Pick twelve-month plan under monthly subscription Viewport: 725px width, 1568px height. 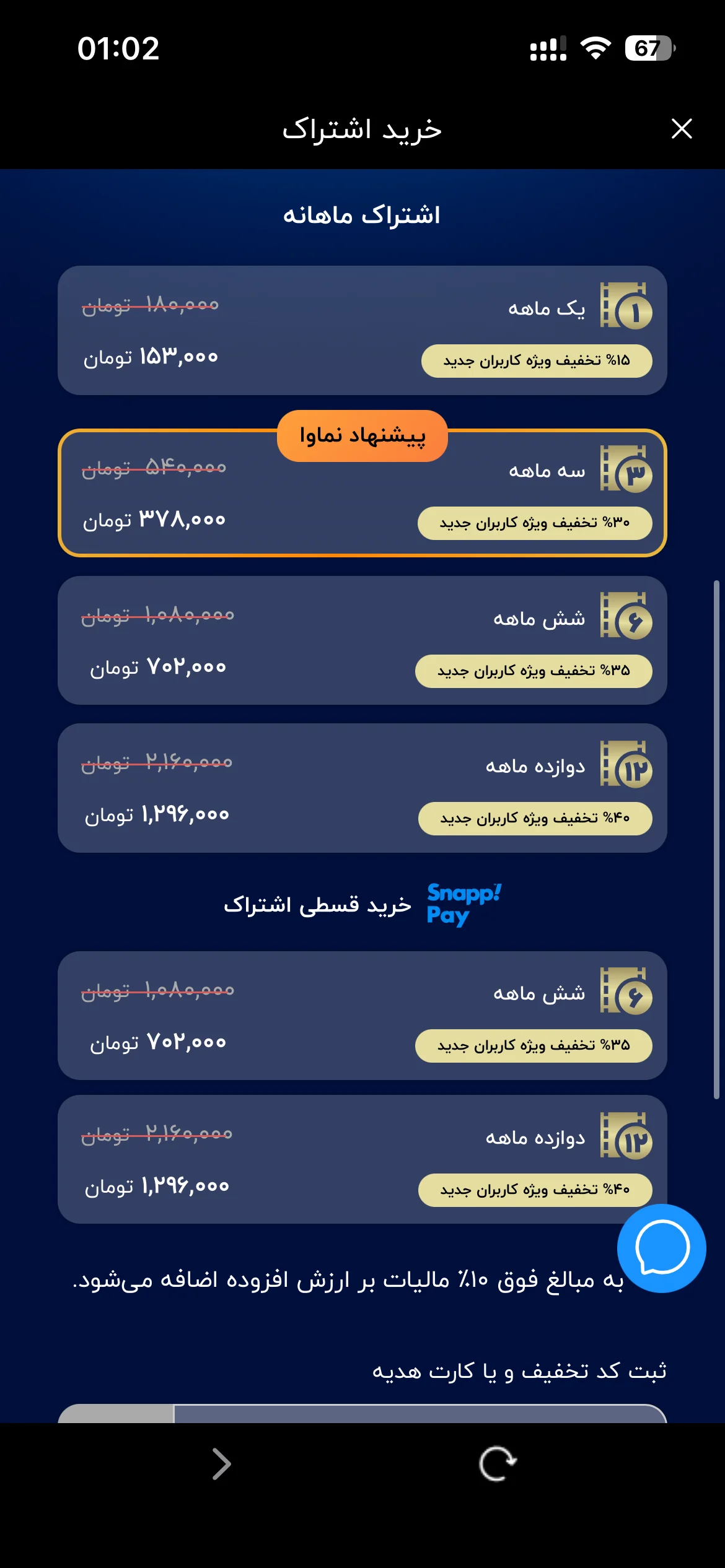coord(362,788)
